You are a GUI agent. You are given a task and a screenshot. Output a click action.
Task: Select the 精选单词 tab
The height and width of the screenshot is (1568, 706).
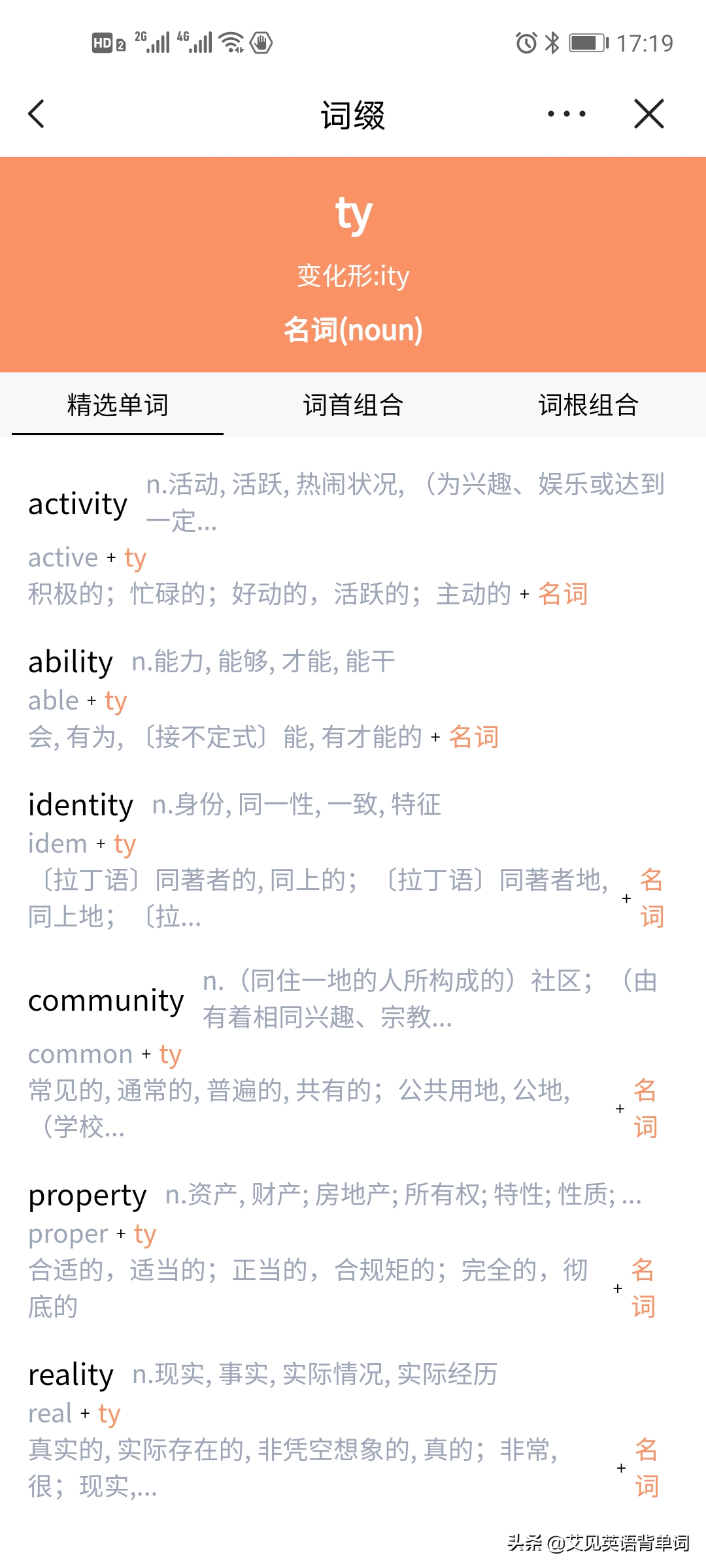[x=116, y=405]
